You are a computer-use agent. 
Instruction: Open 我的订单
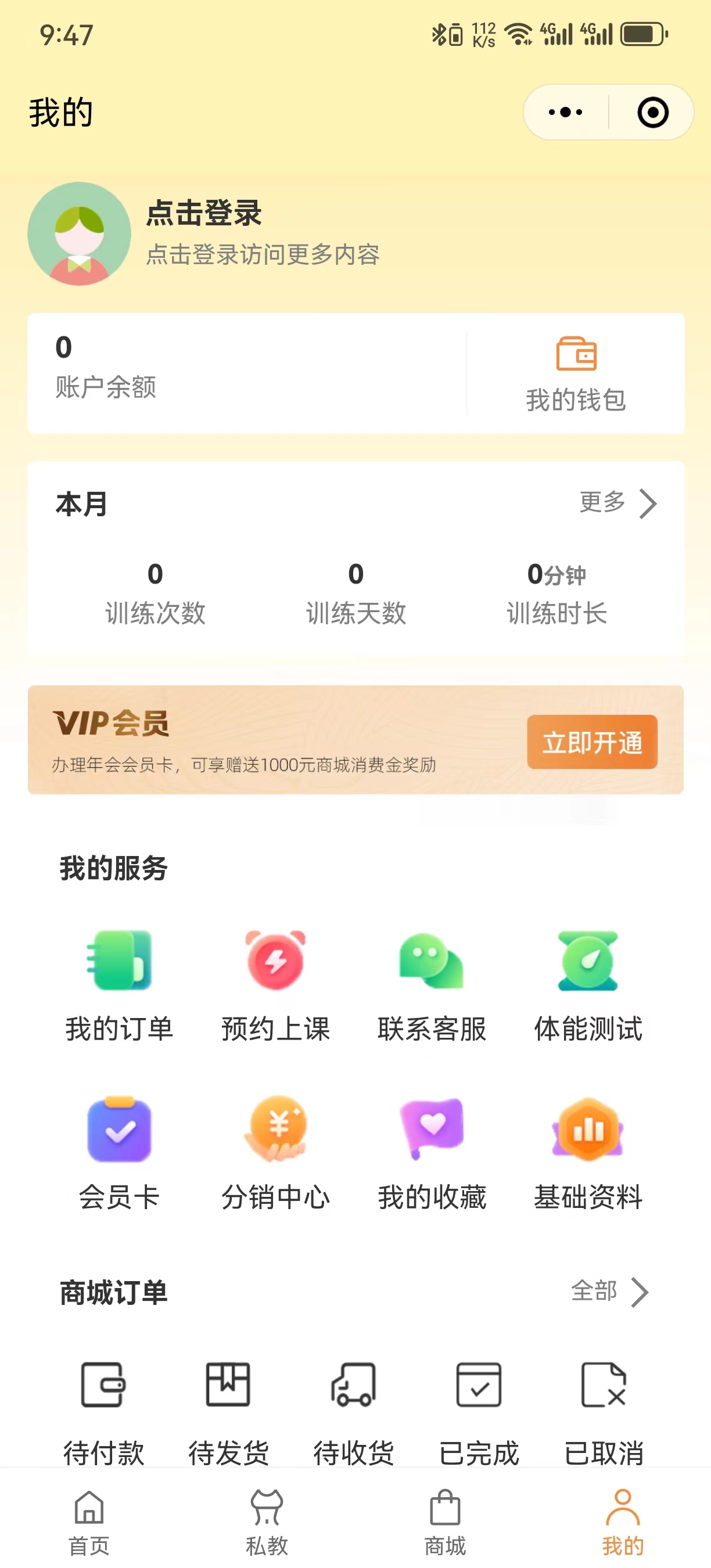click(x=119, y=984)
